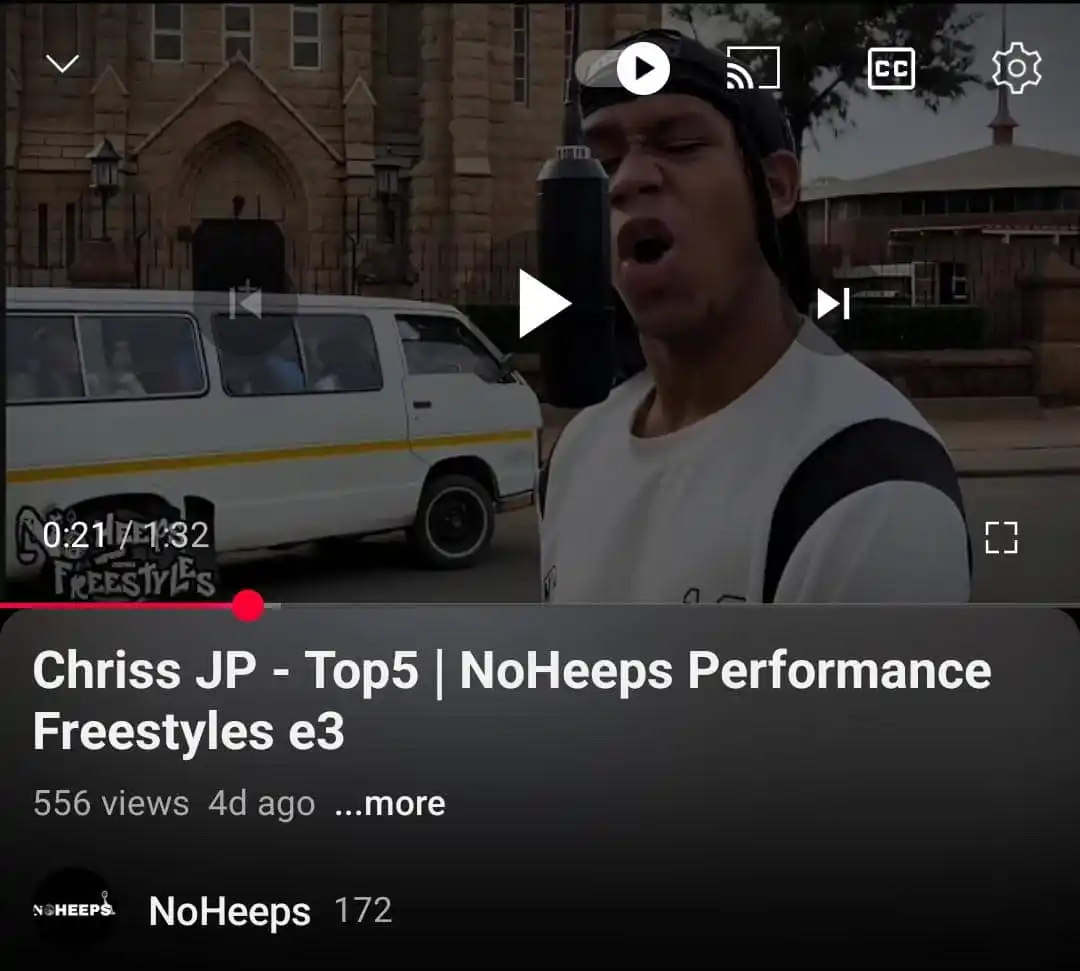
Task: Minimize the video with the down chevron
Action: [63, 65]
